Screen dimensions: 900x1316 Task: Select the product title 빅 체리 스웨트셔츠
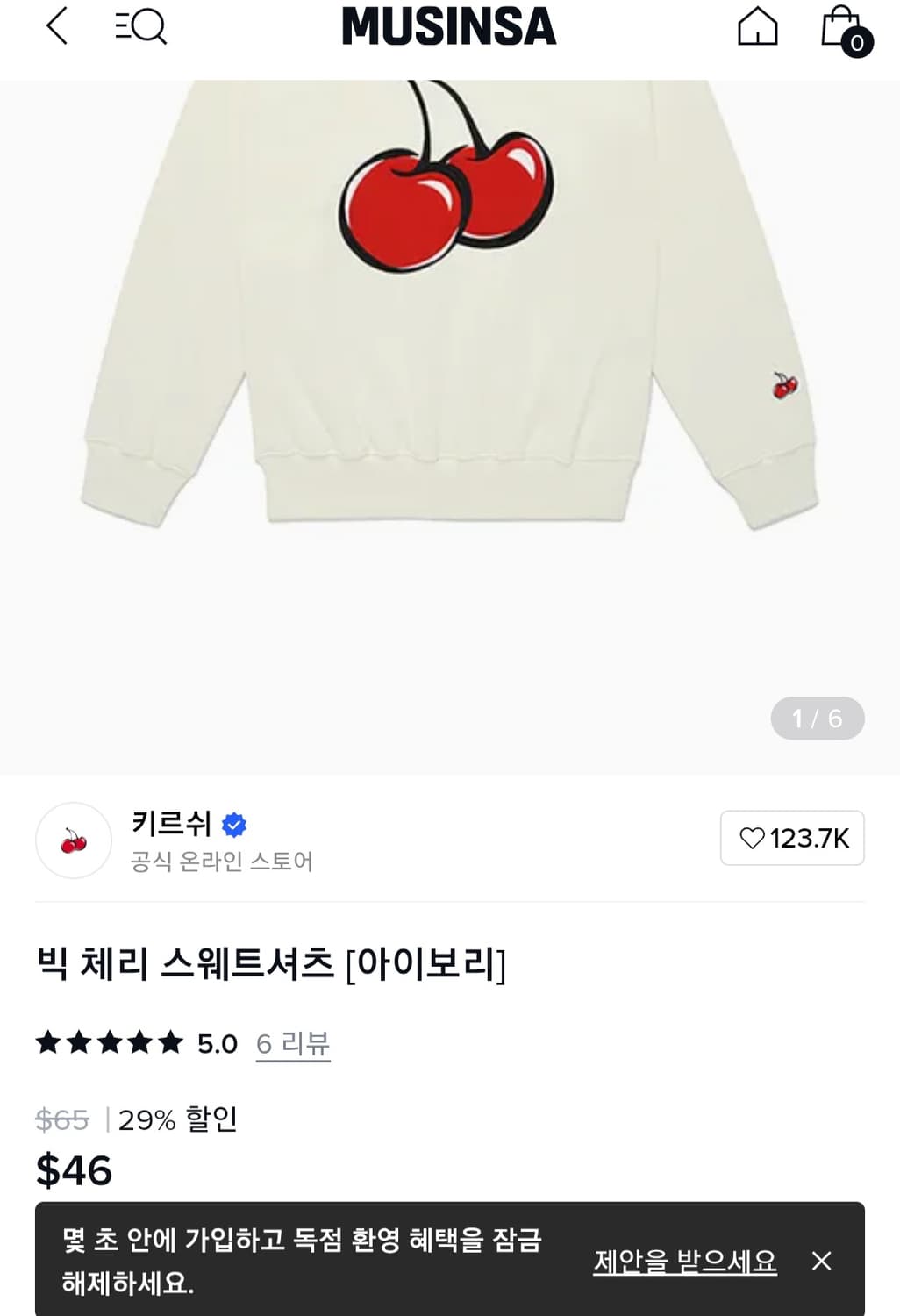click(x=269, y=961)
